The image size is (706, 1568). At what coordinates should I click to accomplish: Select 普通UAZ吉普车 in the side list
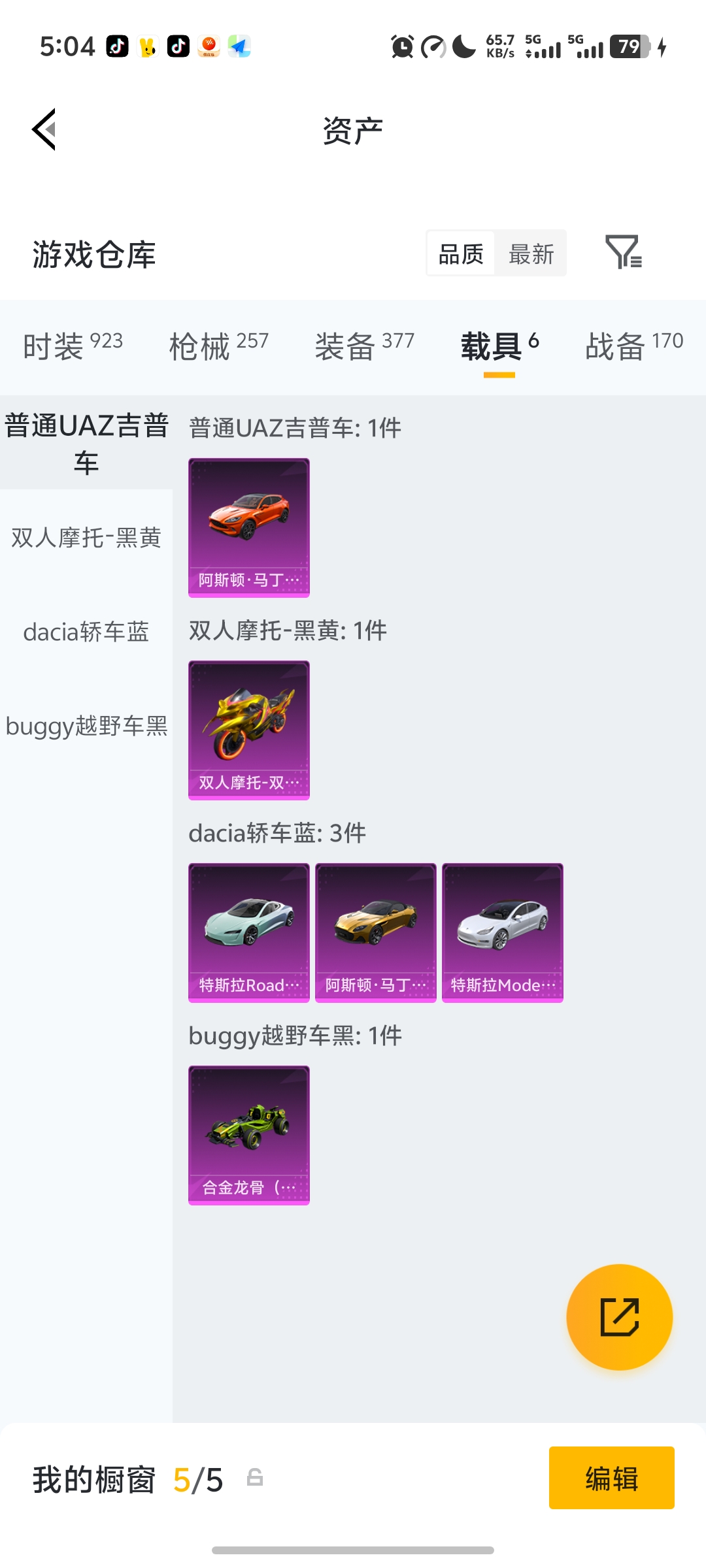click(86, 443)
